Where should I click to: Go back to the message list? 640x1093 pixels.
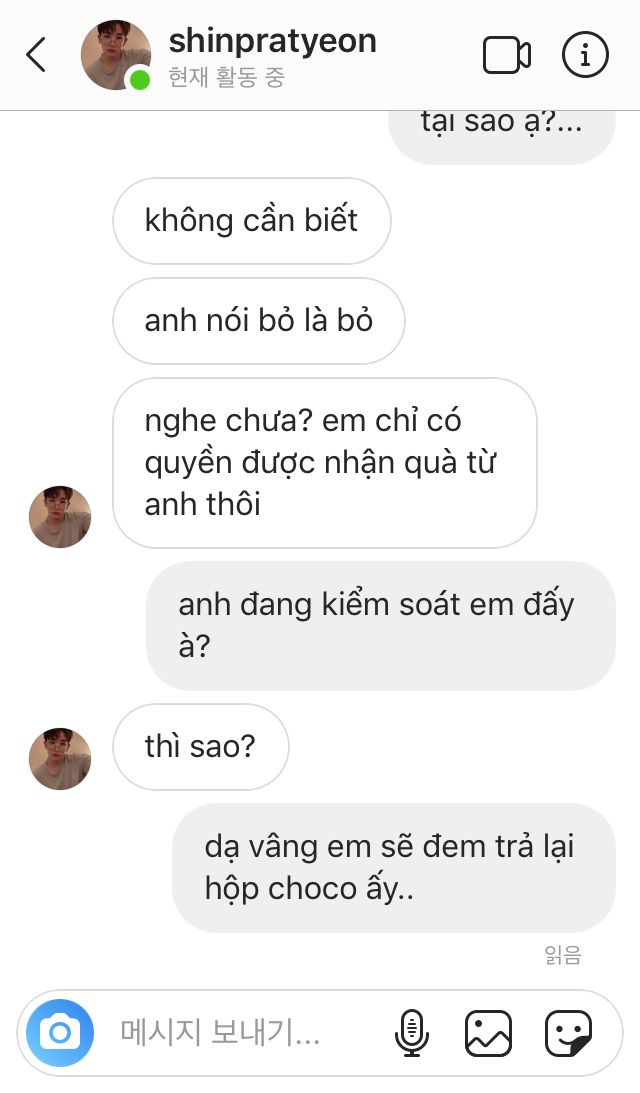point(36,54)
